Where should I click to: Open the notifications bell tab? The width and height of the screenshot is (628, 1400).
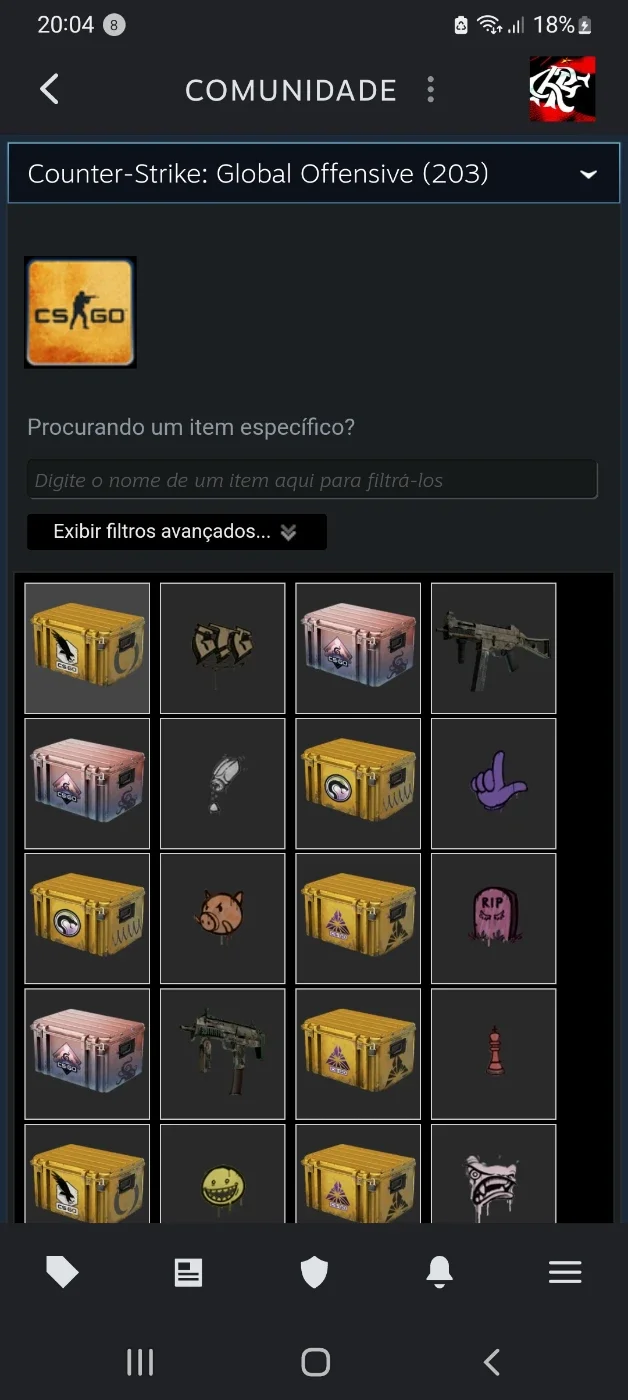(x=439, y=1272)
